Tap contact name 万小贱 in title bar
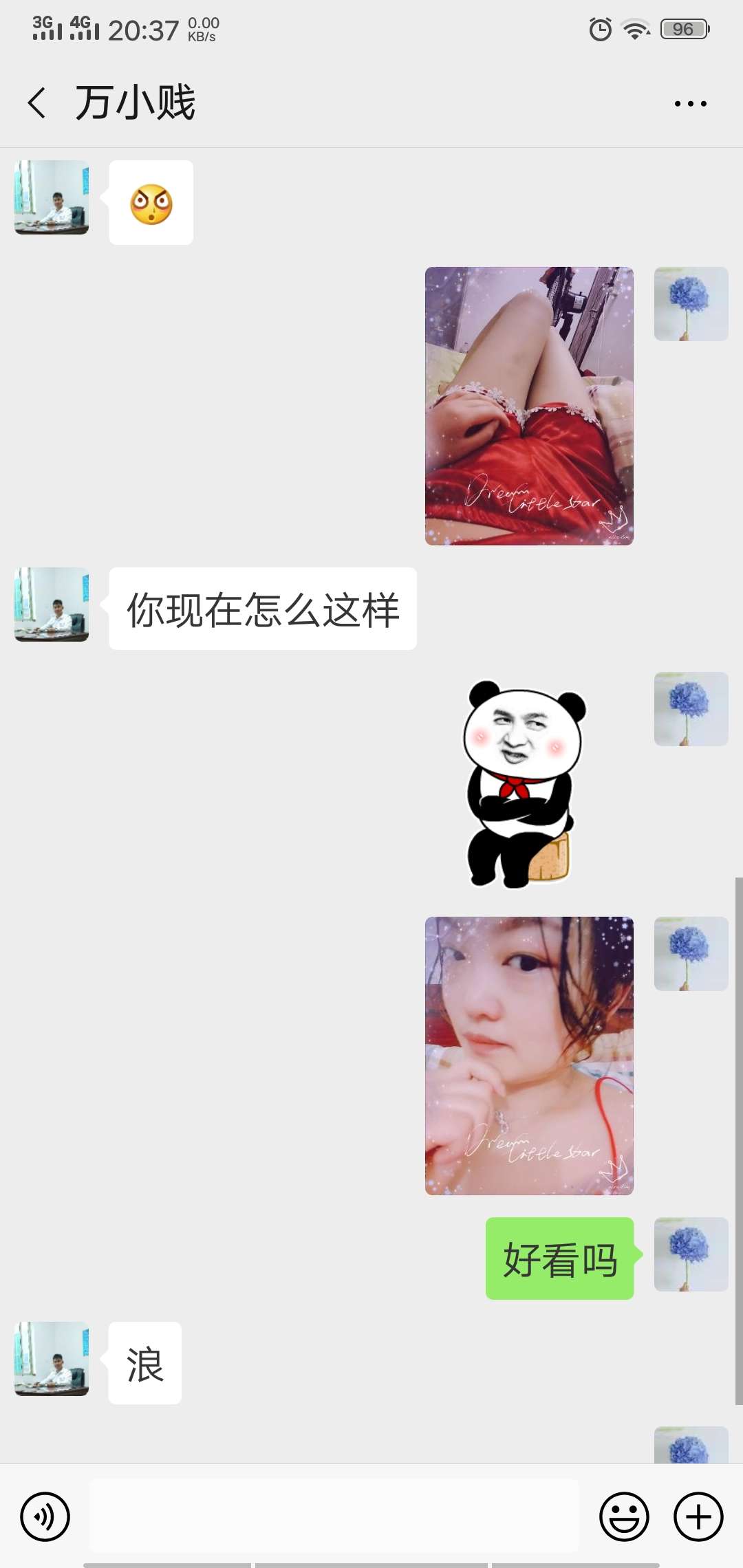 [135, 102]
